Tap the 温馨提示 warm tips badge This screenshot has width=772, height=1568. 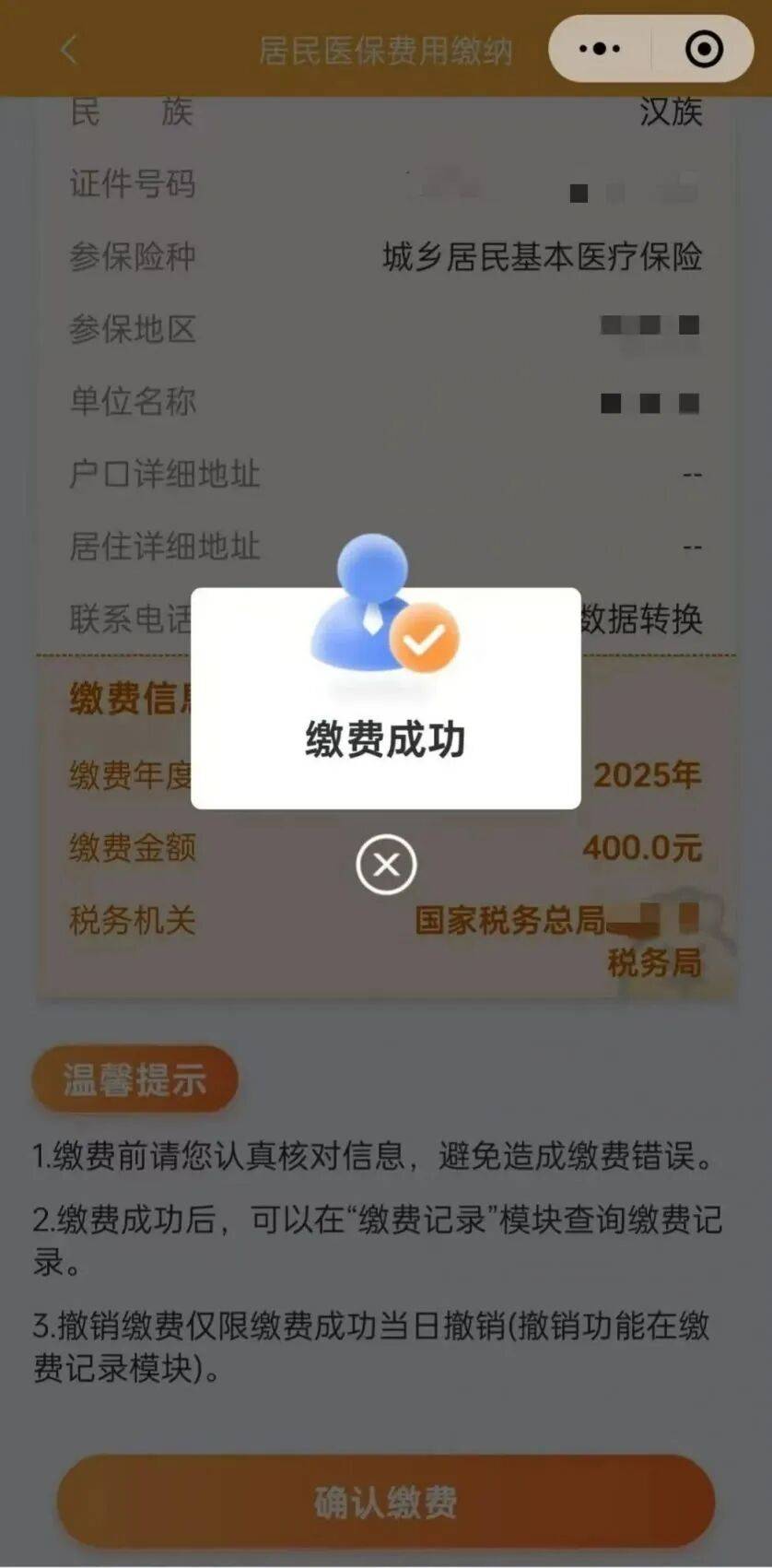coord(135,1079)
